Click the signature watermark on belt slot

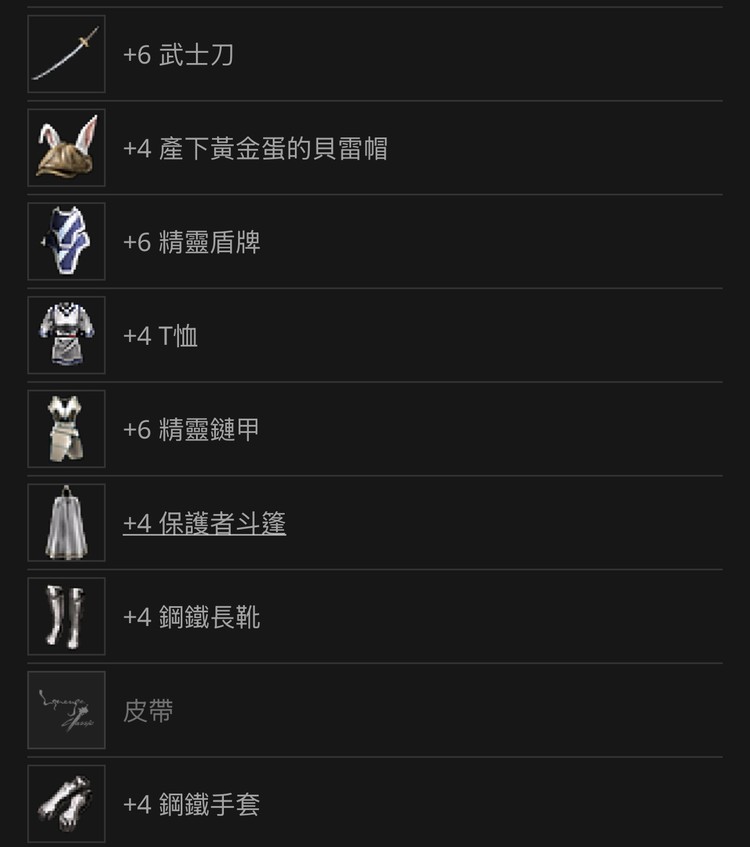coord(65,711)
